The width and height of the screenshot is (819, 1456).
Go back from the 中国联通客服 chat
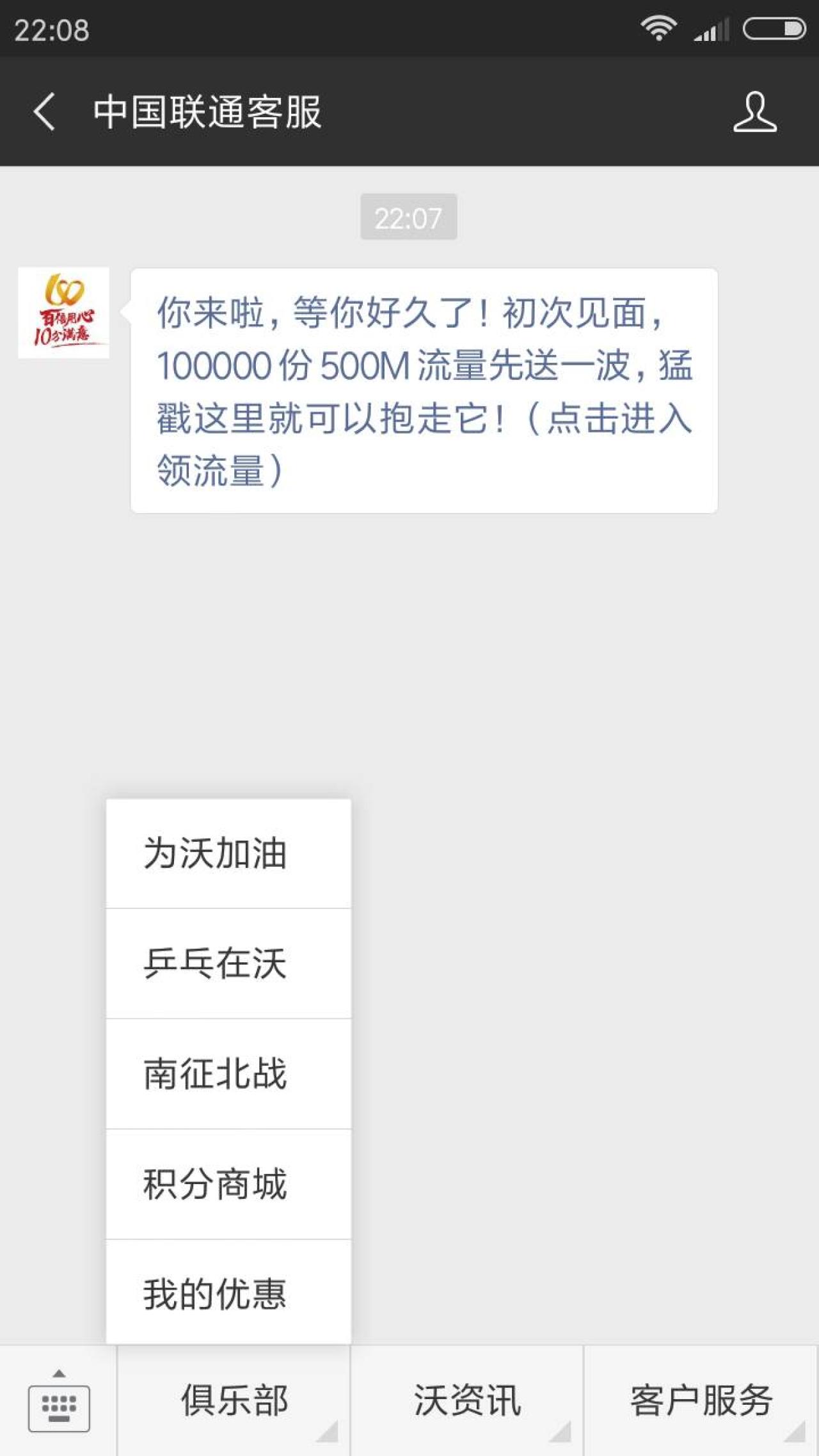[45, 112]
